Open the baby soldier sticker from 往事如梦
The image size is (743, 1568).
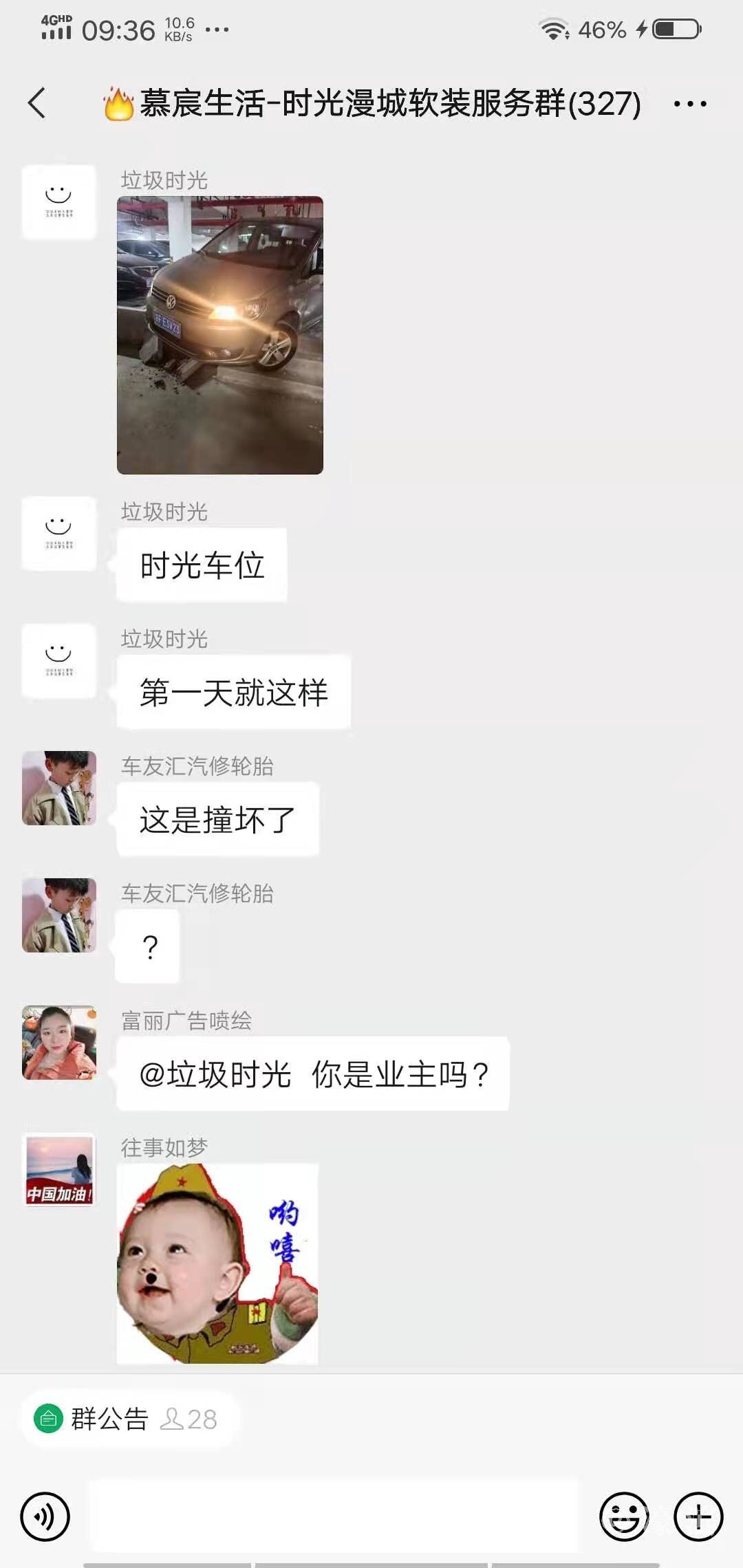(x=217, y=1263)
